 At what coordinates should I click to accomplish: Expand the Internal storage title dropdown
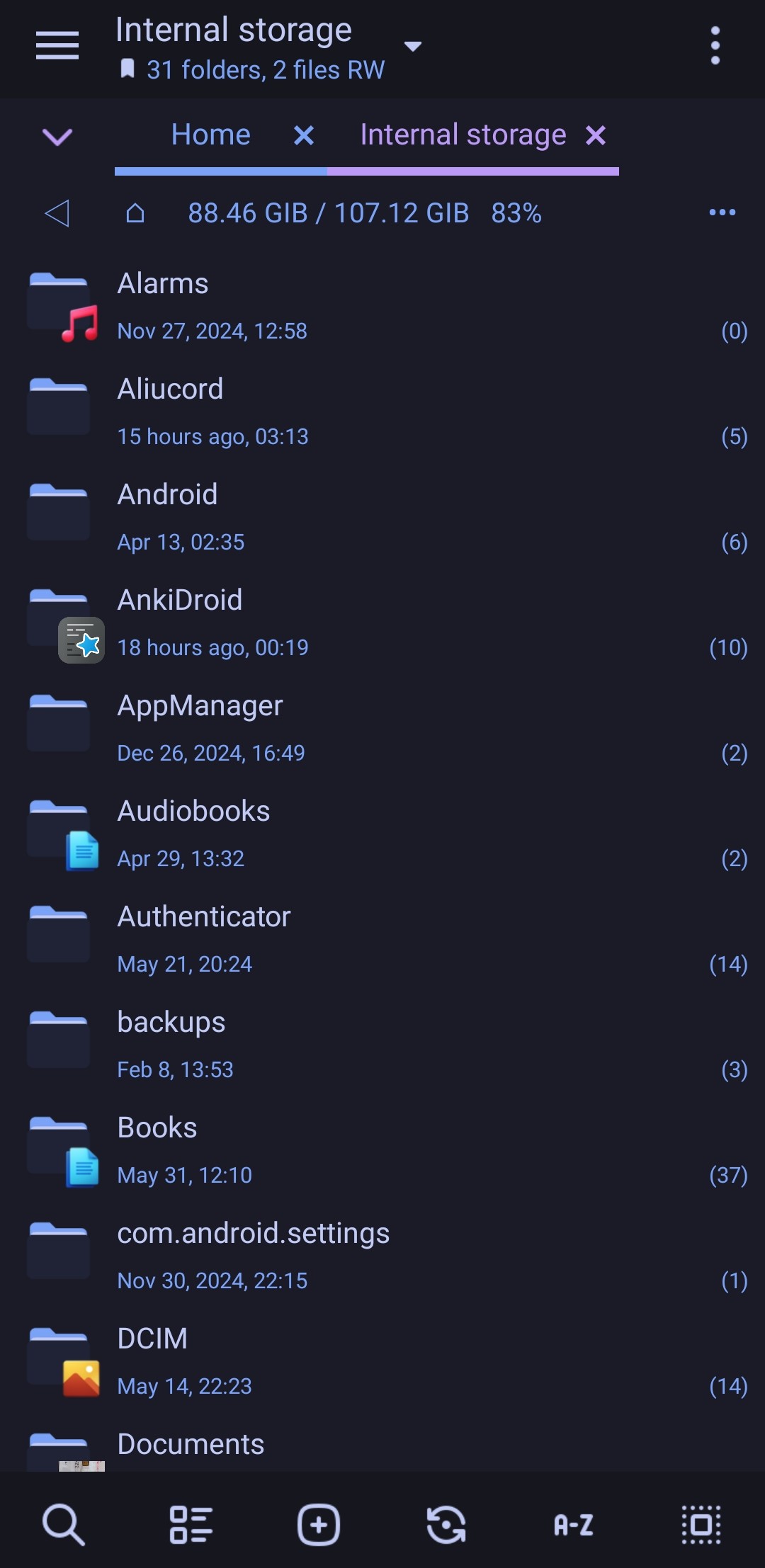click(412, 47)
